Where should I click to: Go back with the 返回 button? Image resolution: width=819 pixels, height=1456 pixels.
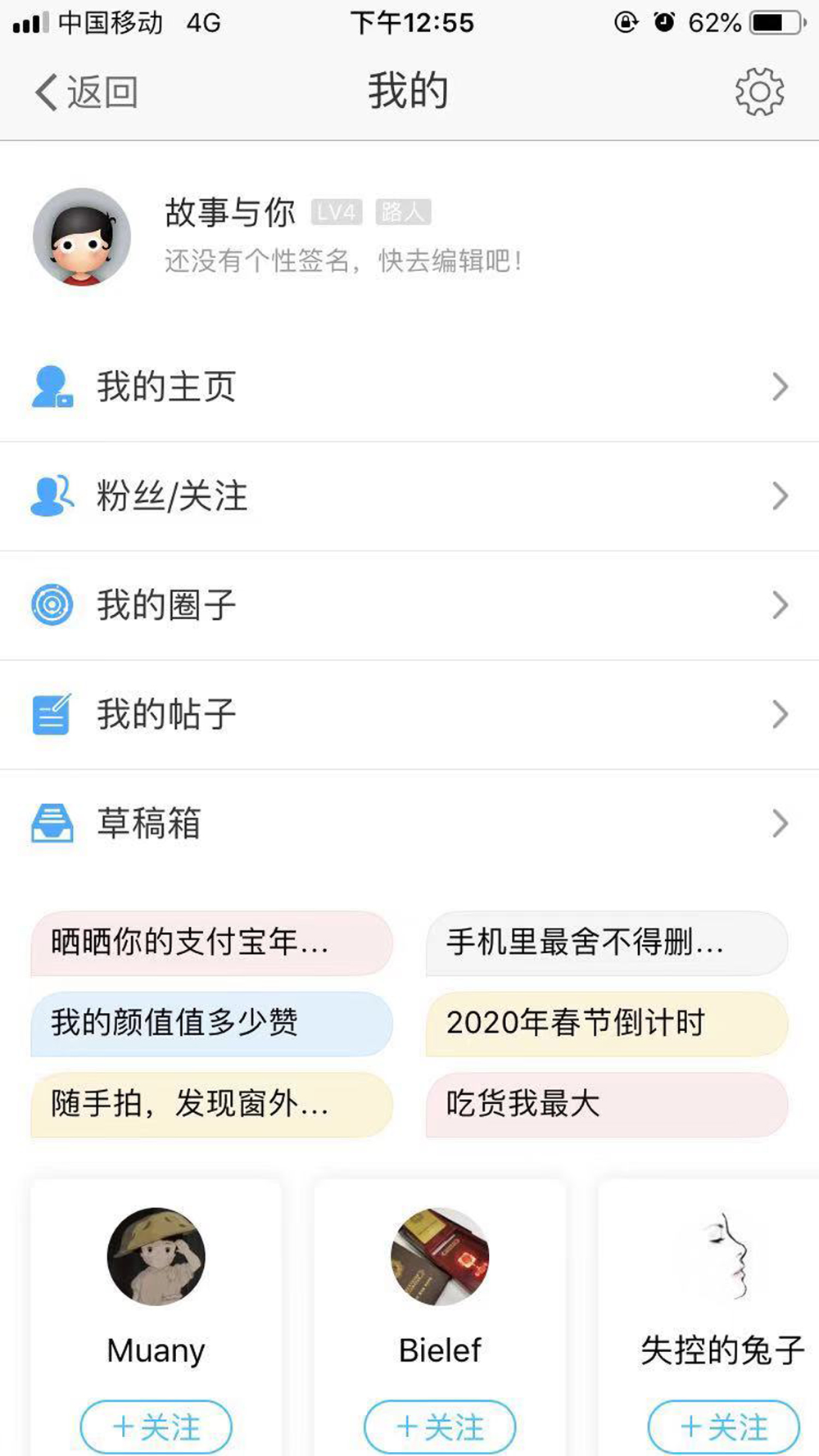pos(86,92)
